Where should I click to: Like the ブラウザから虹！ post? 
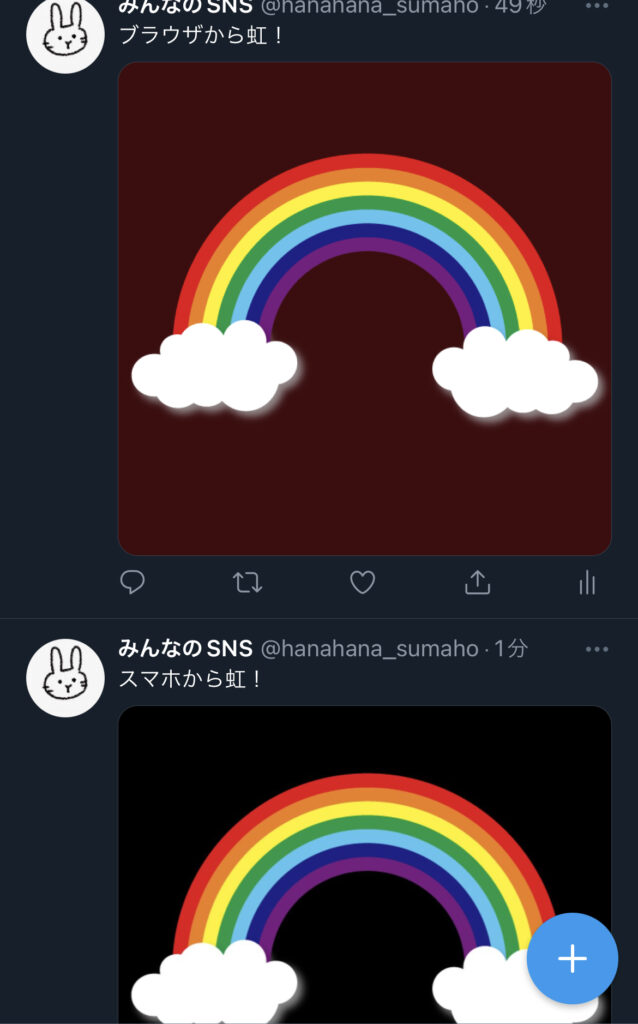tap(362, 582)
